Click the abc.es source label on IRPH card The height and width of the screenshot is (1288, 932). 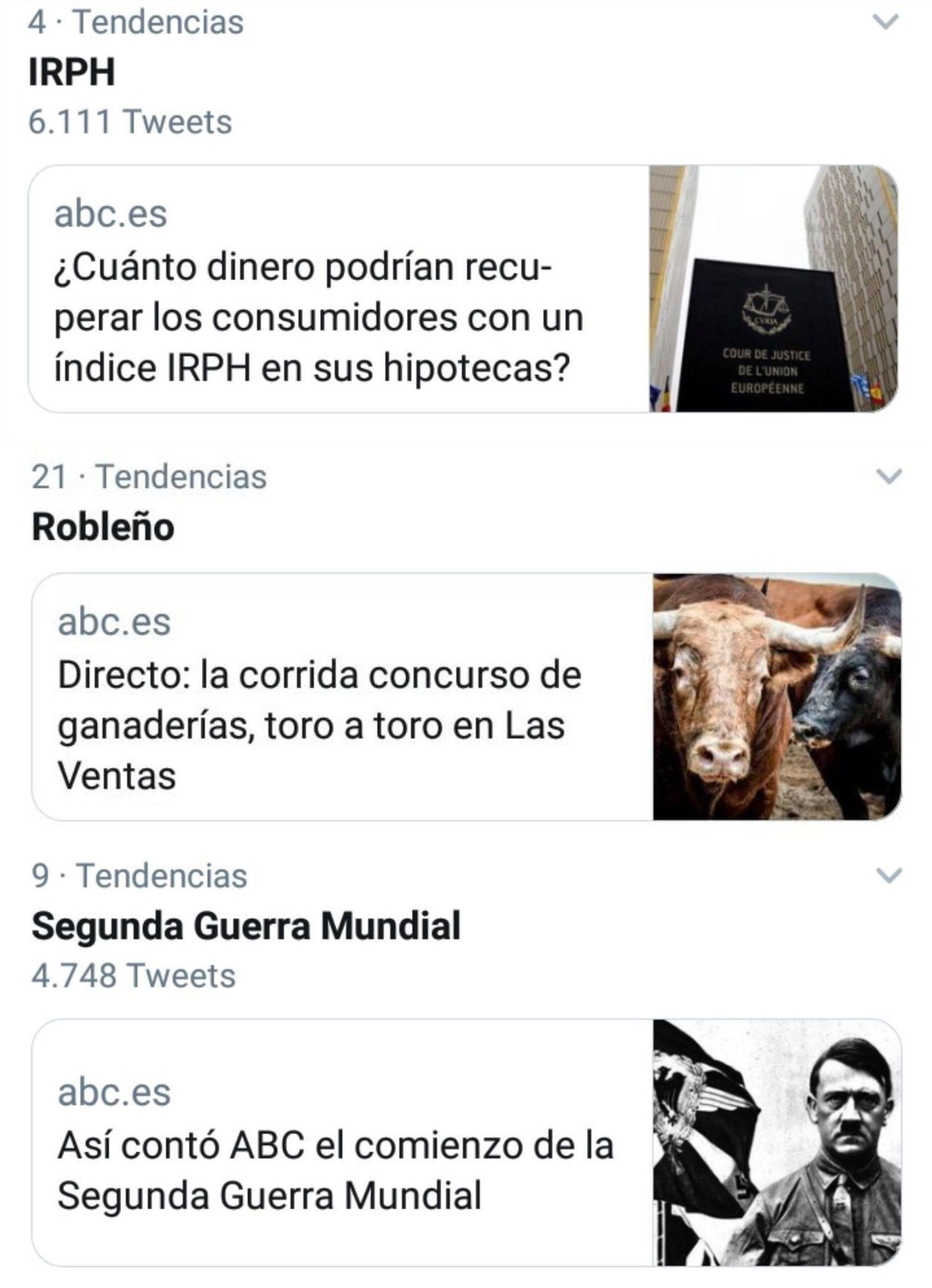click(x=110, y=213)
